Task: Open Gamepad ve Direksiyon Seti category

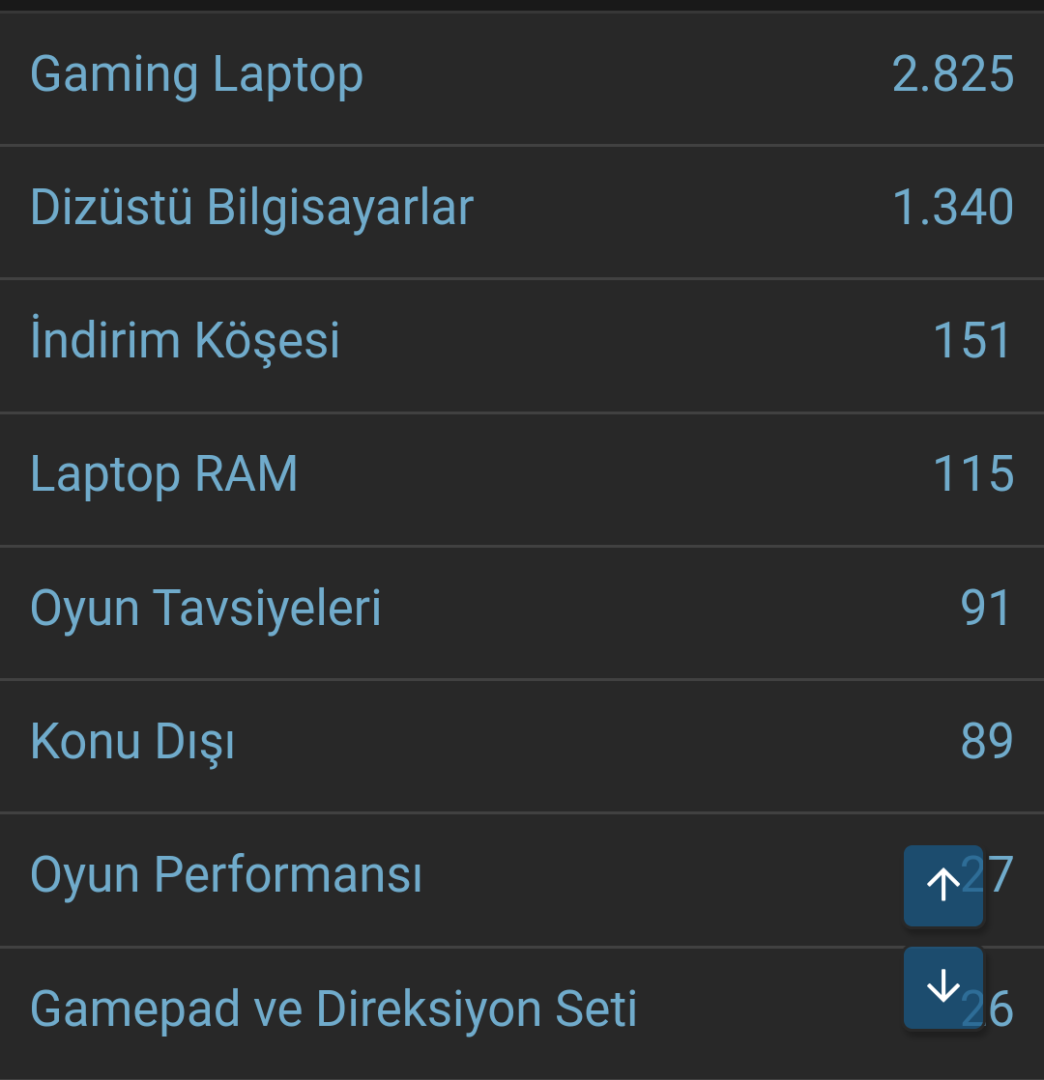Action: [334, 1010]
